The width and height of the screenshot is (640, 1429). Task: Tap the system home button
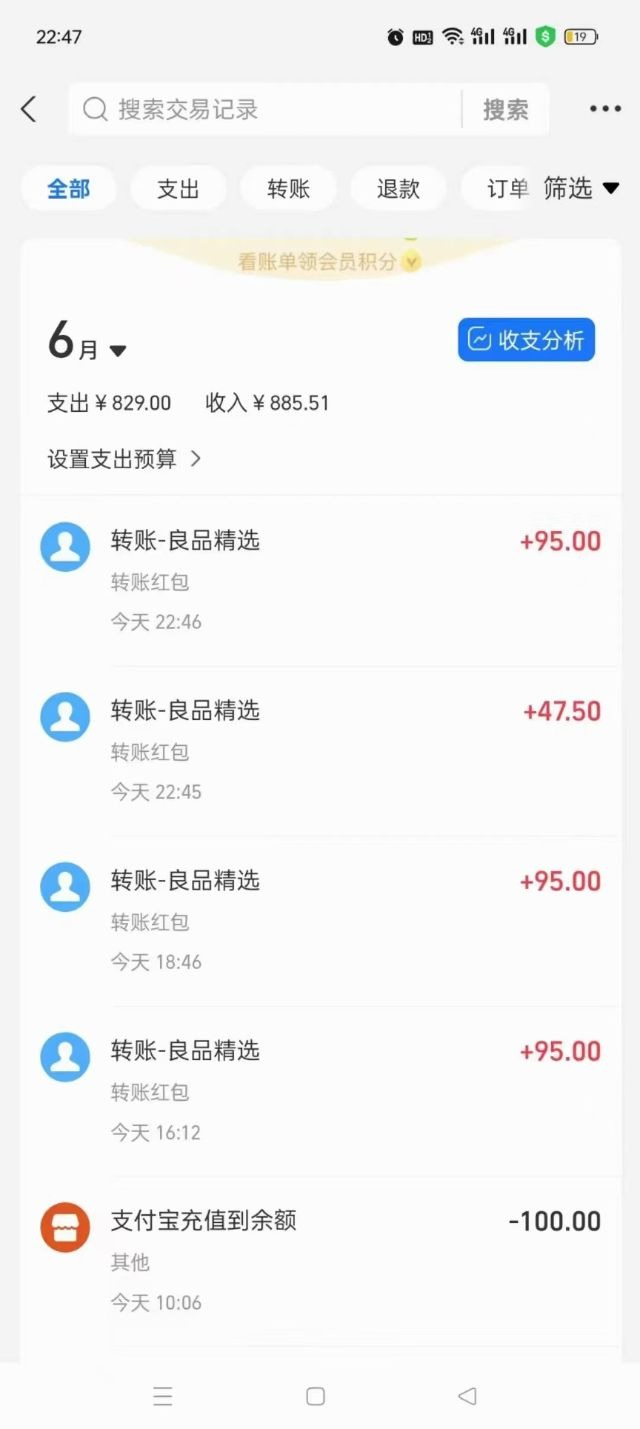(315, 1396)
